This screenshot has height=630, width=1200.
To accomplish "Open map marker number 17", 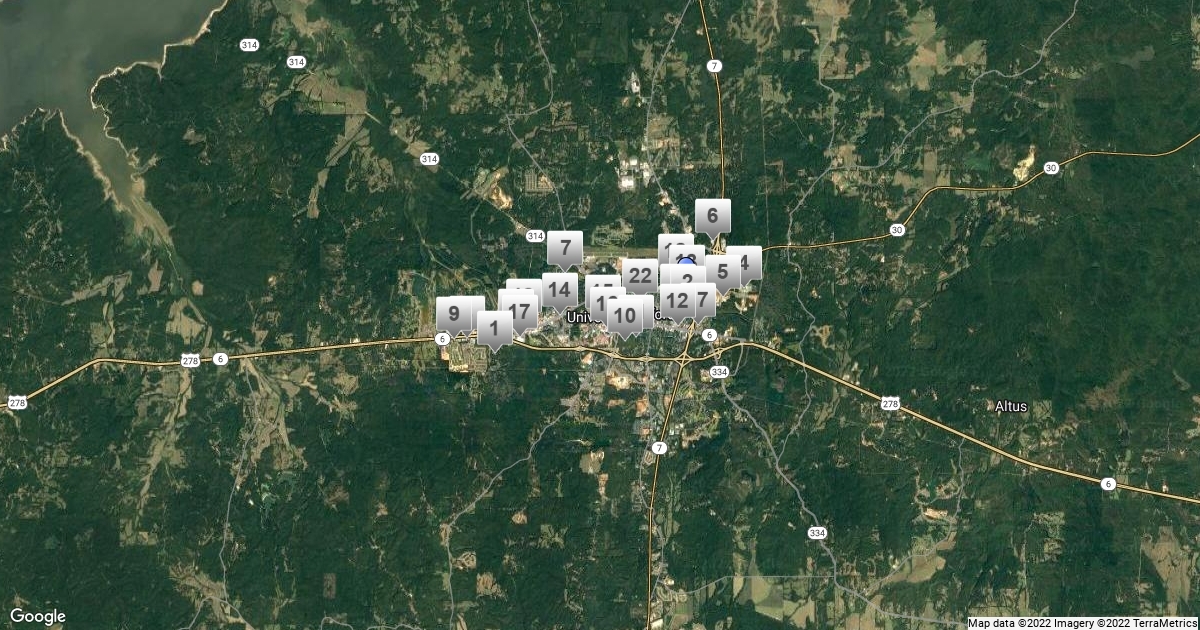I will pyautogui.click(x=520, y=311).
